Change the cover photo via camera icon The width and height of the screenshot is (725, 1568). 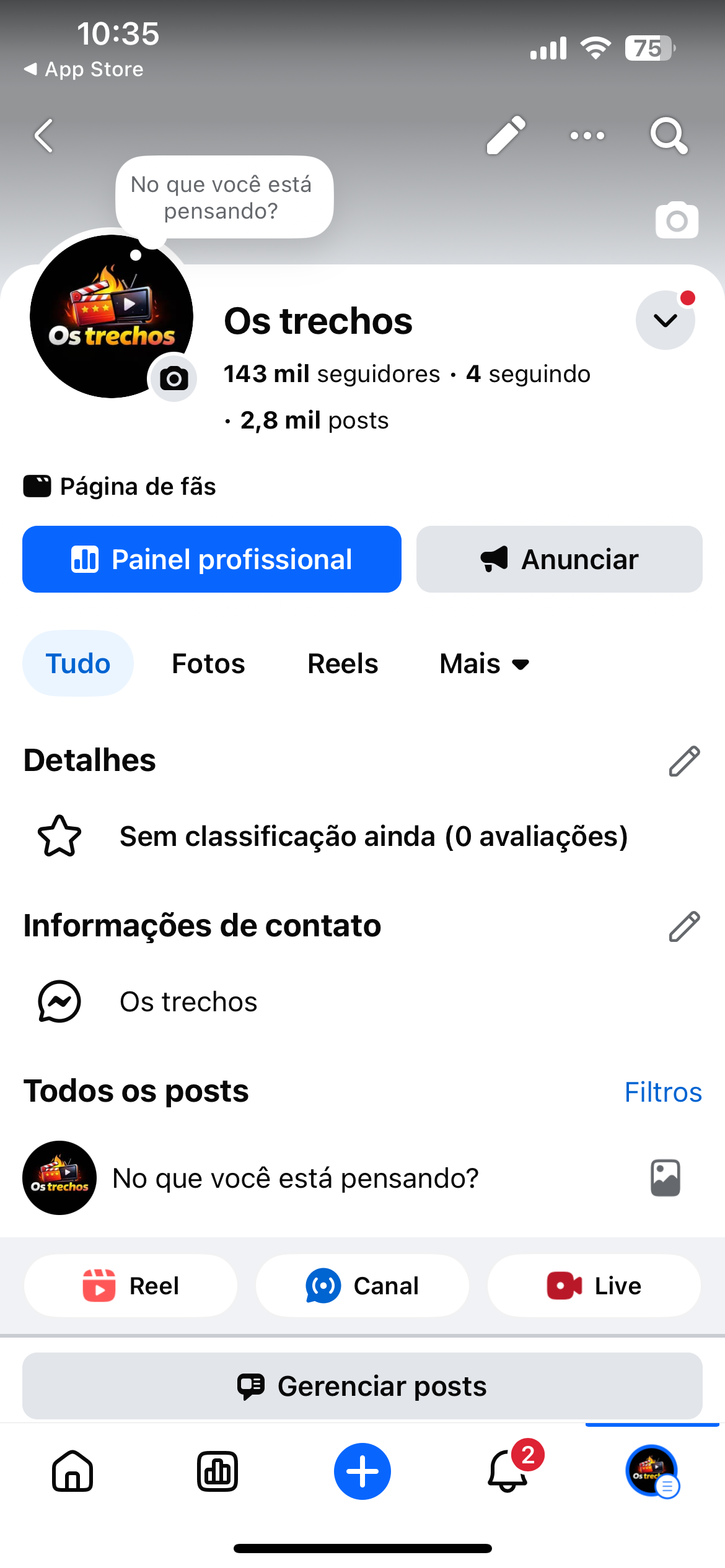coord(677,220)
